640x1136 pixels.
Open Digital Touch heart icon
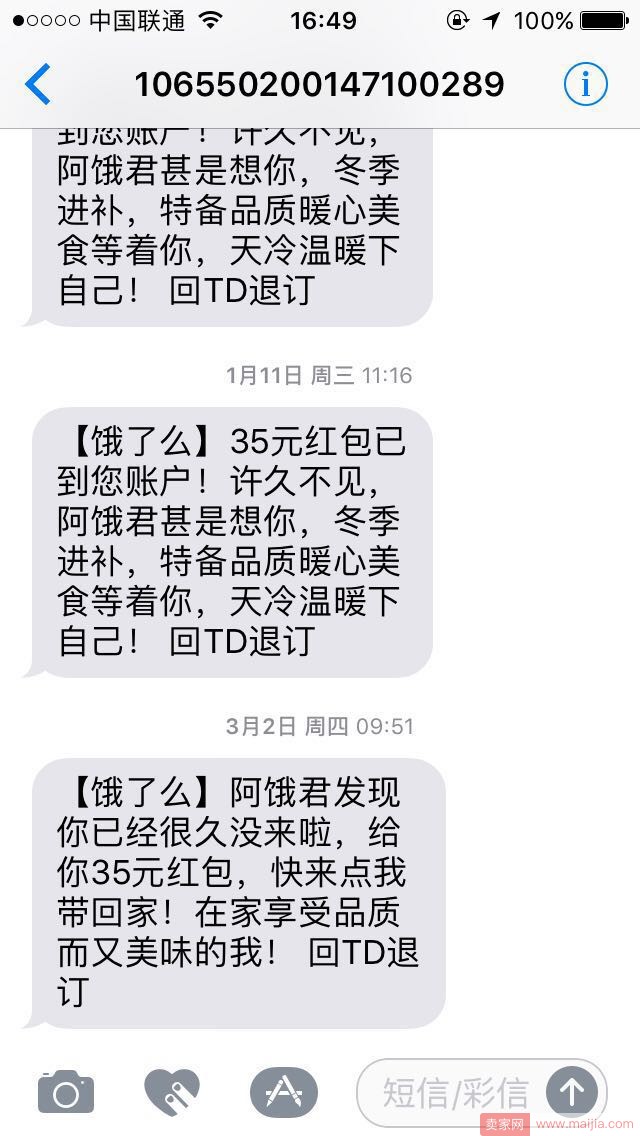172,1090
